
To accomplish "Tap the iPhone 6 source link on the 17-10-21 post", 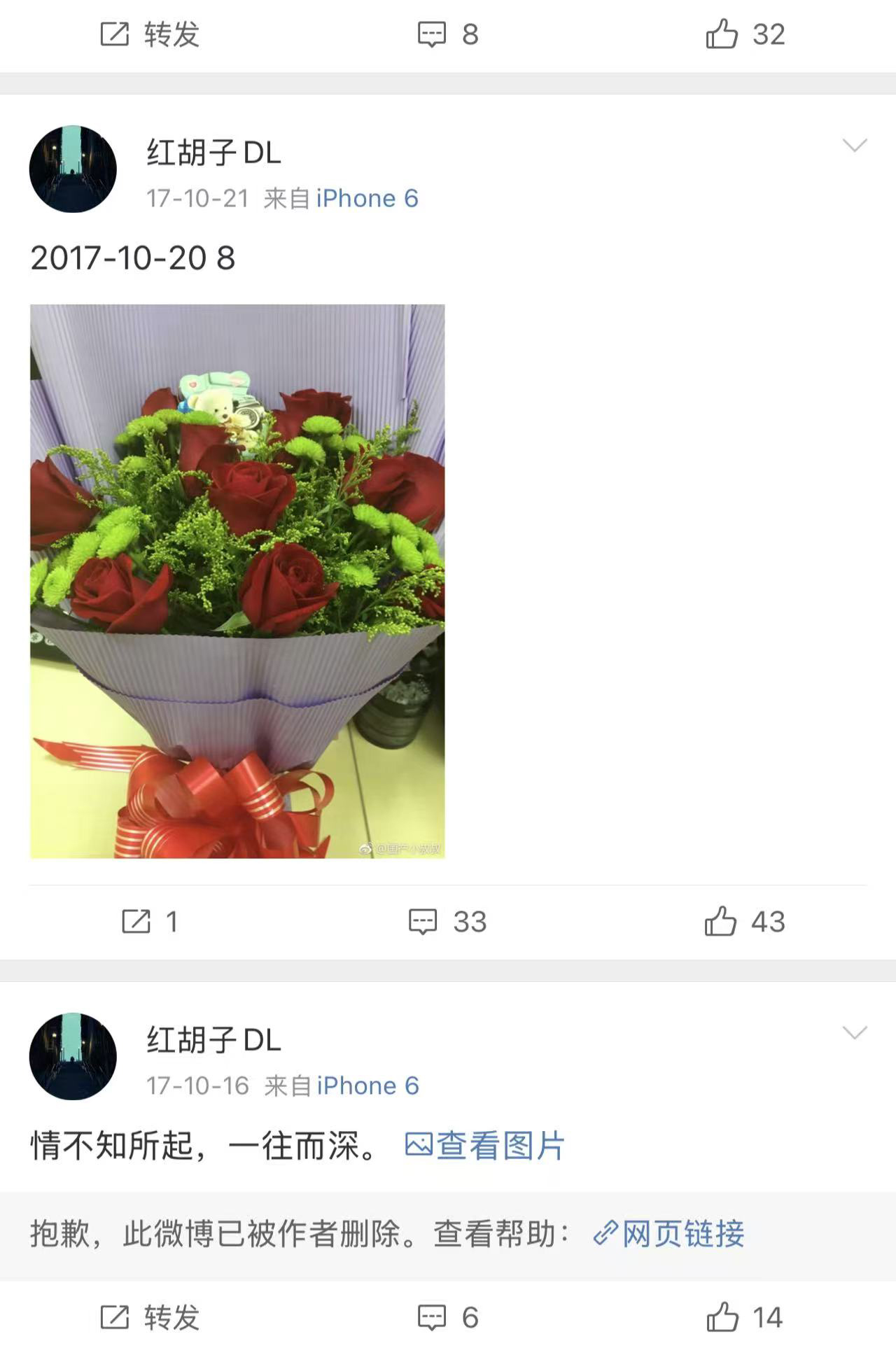I will tap(367, 199).
